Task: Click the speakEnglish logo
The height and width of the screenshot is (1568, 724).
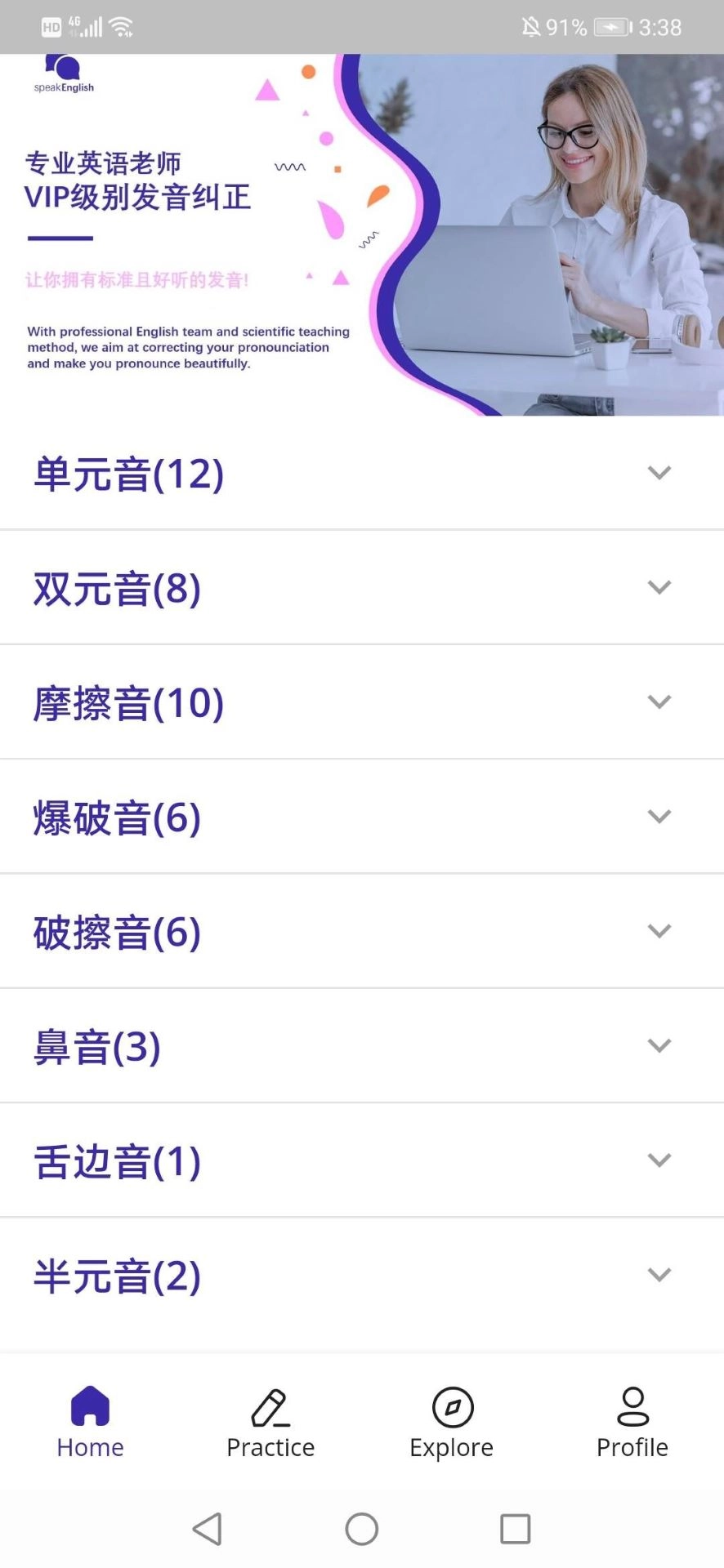Action: (x=65, y=73)
